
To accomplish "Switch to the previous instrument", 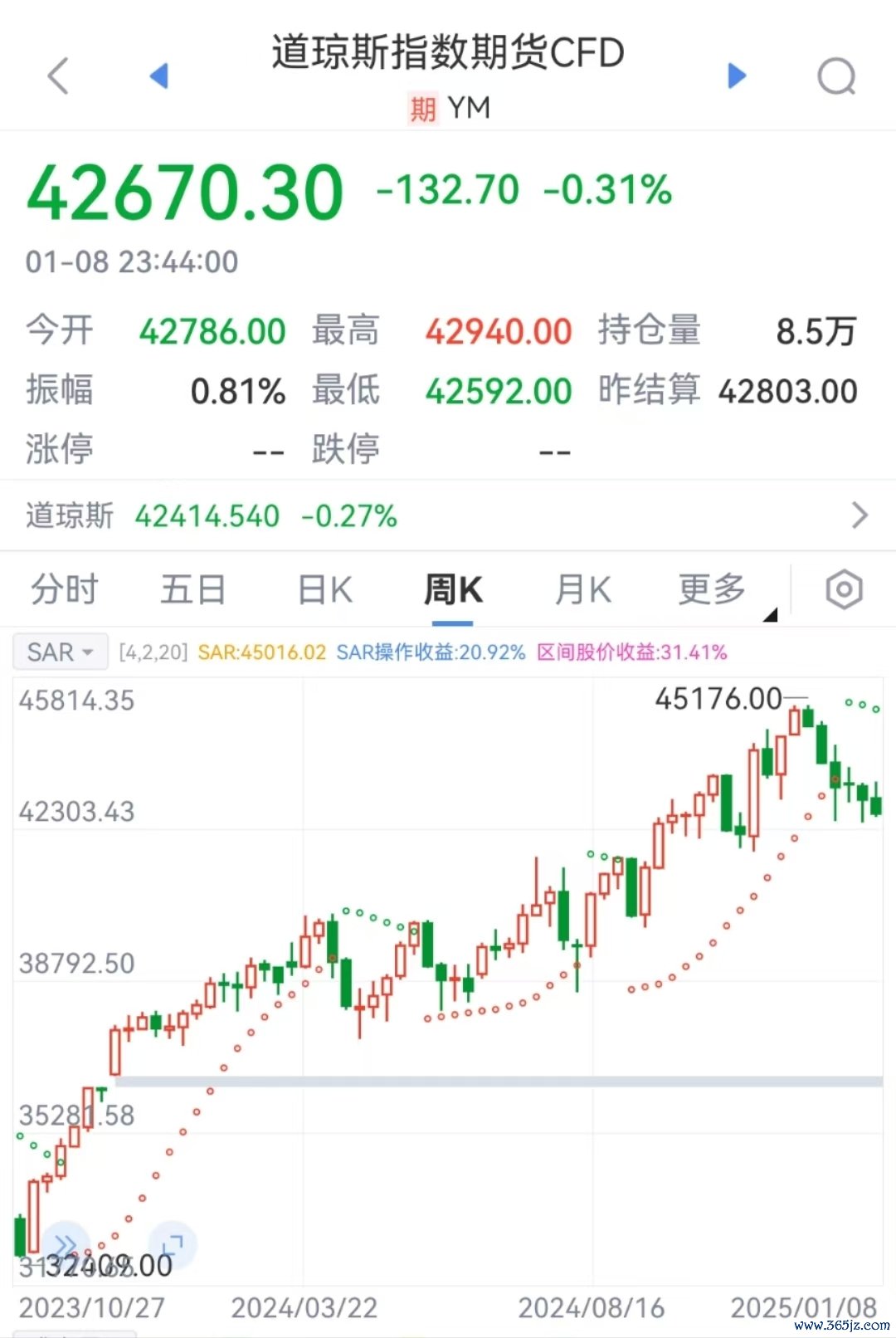I will point(158,76).
